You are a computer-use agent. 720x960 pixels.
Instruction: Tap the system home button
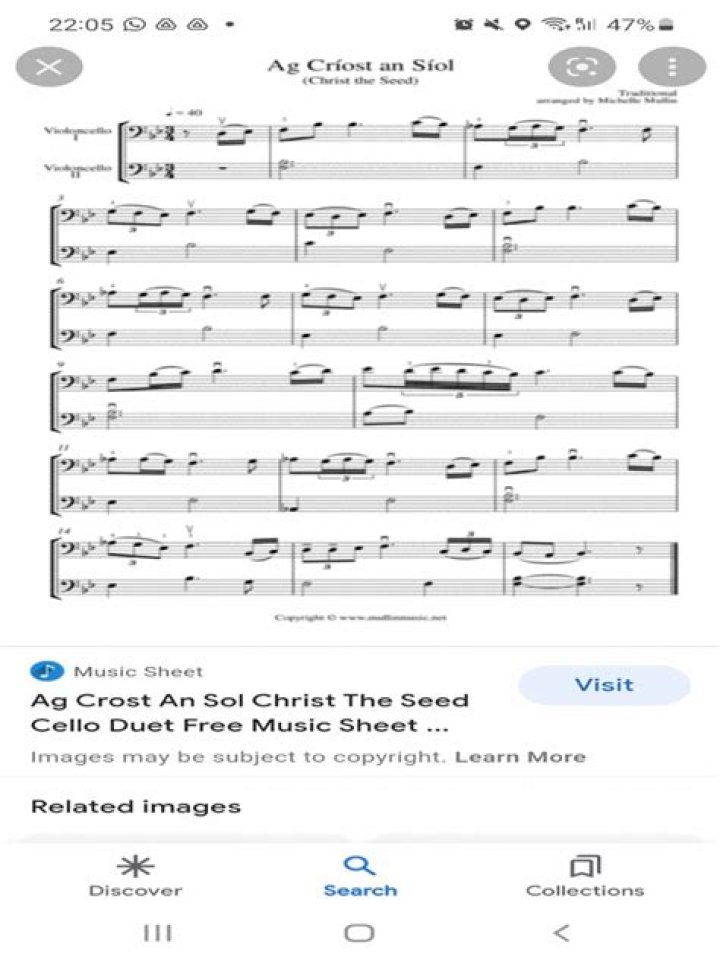pyautogui.click(x=359, y=933)
